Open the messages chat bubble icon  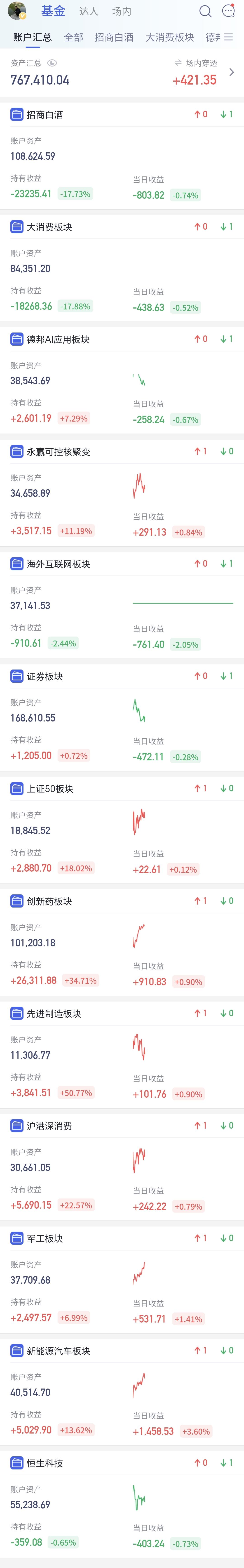[x=229, y=11]
